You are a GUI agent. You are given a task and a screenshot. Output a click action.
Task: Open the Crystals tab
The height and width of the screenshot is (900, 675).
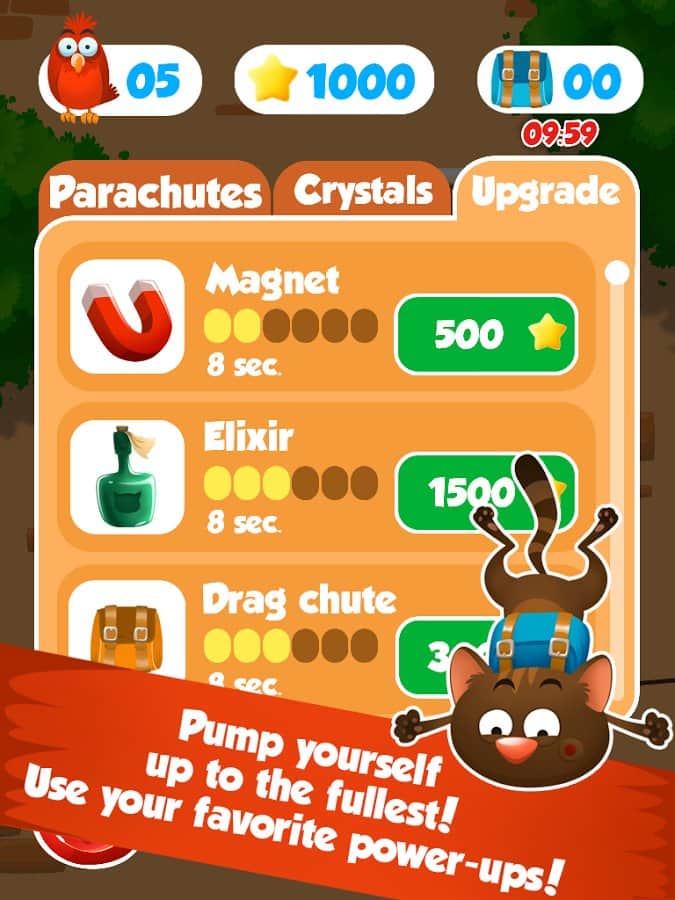click(x=363, y=189)
